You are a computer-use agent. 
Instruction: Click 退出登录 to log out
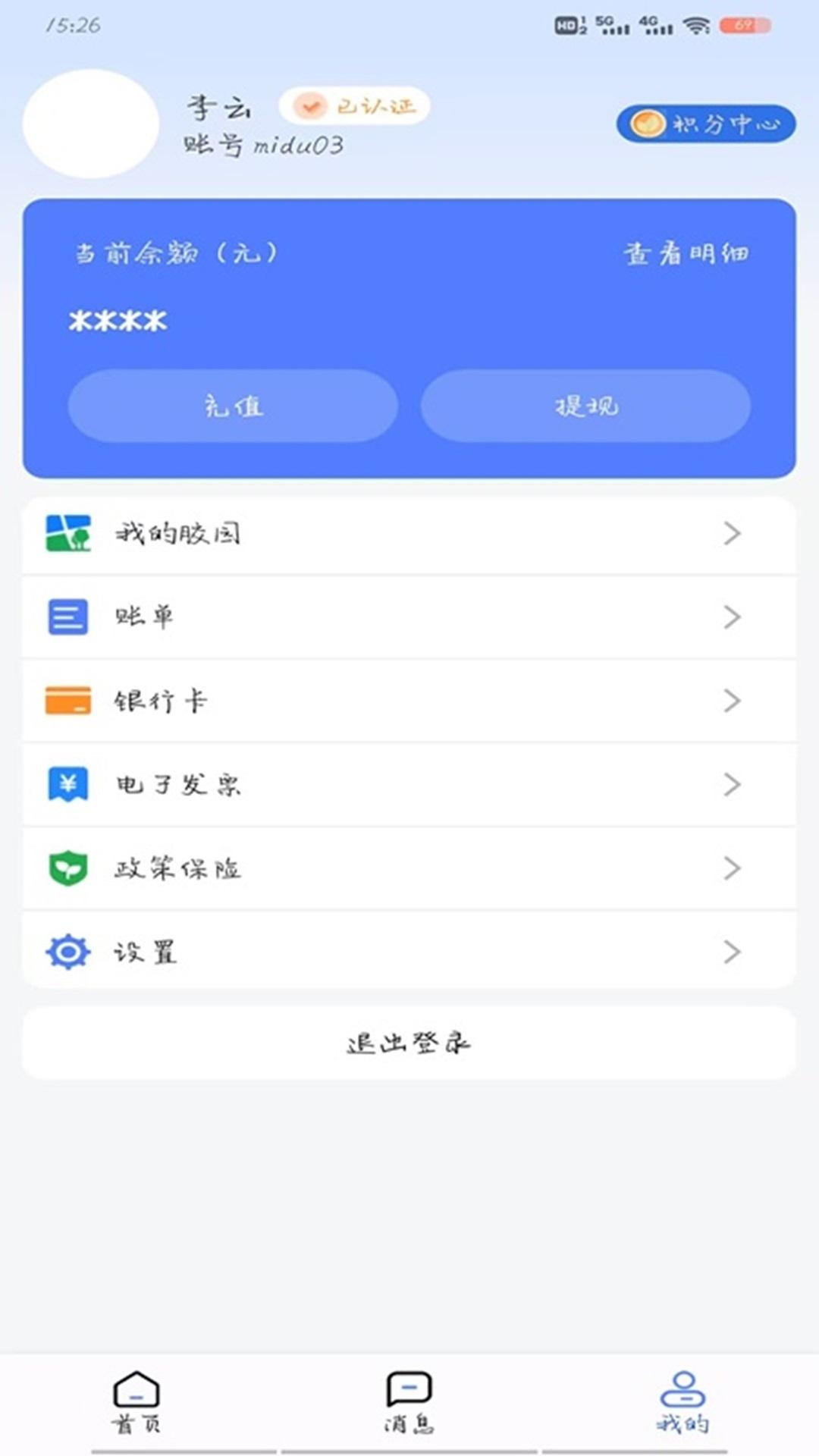coord(409,1043)
